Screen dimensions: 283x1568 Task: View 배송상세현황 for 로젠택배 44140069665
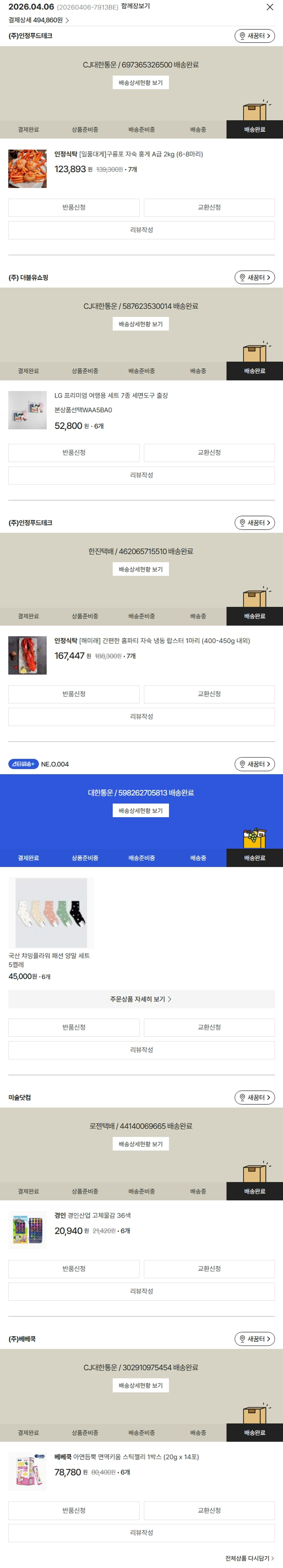coord(141,1144)
